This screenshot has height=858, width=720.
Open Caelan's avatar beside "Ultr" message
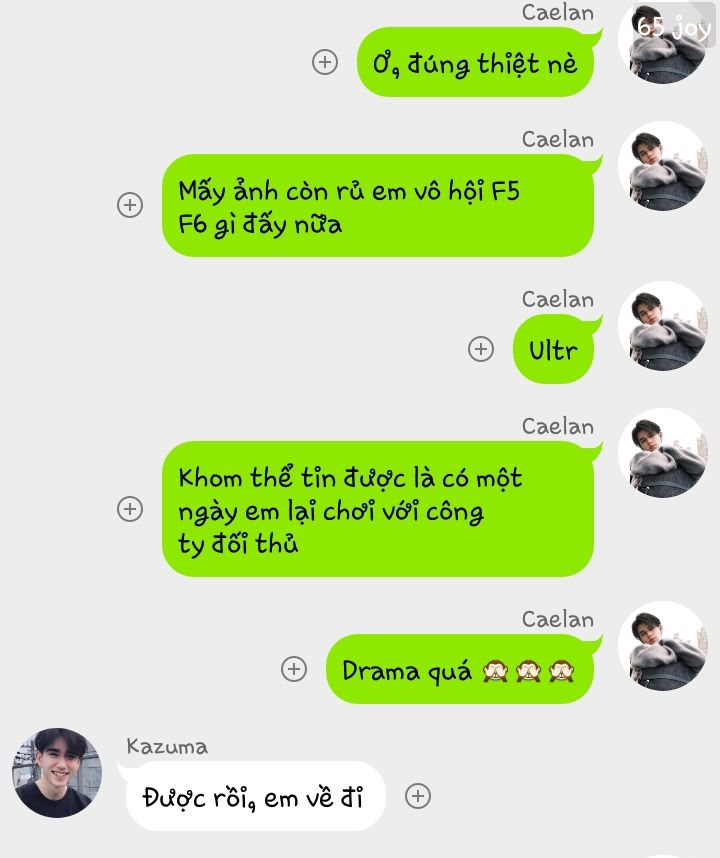(663, 325)
